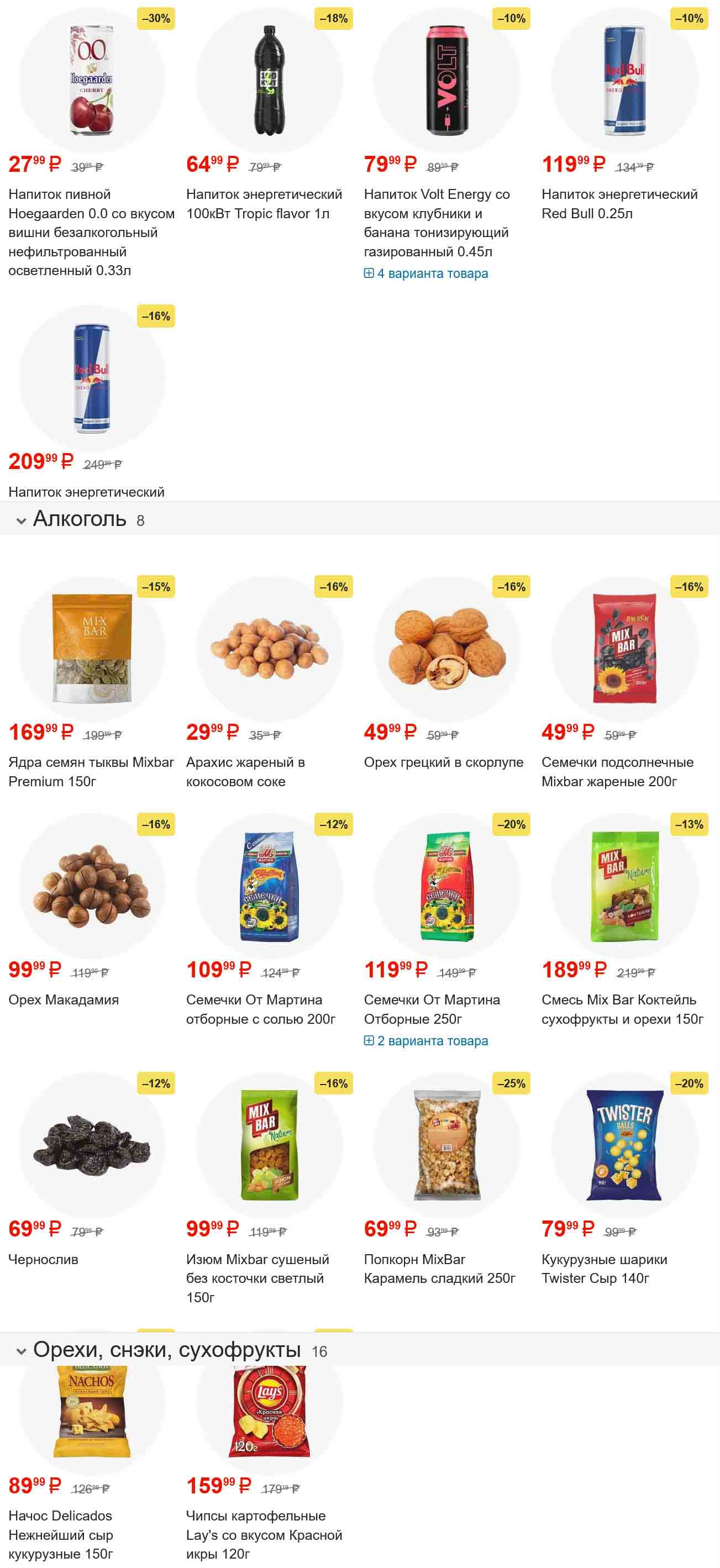Open Ядра семян тыквы Mixbar Premium

(92, 649)
